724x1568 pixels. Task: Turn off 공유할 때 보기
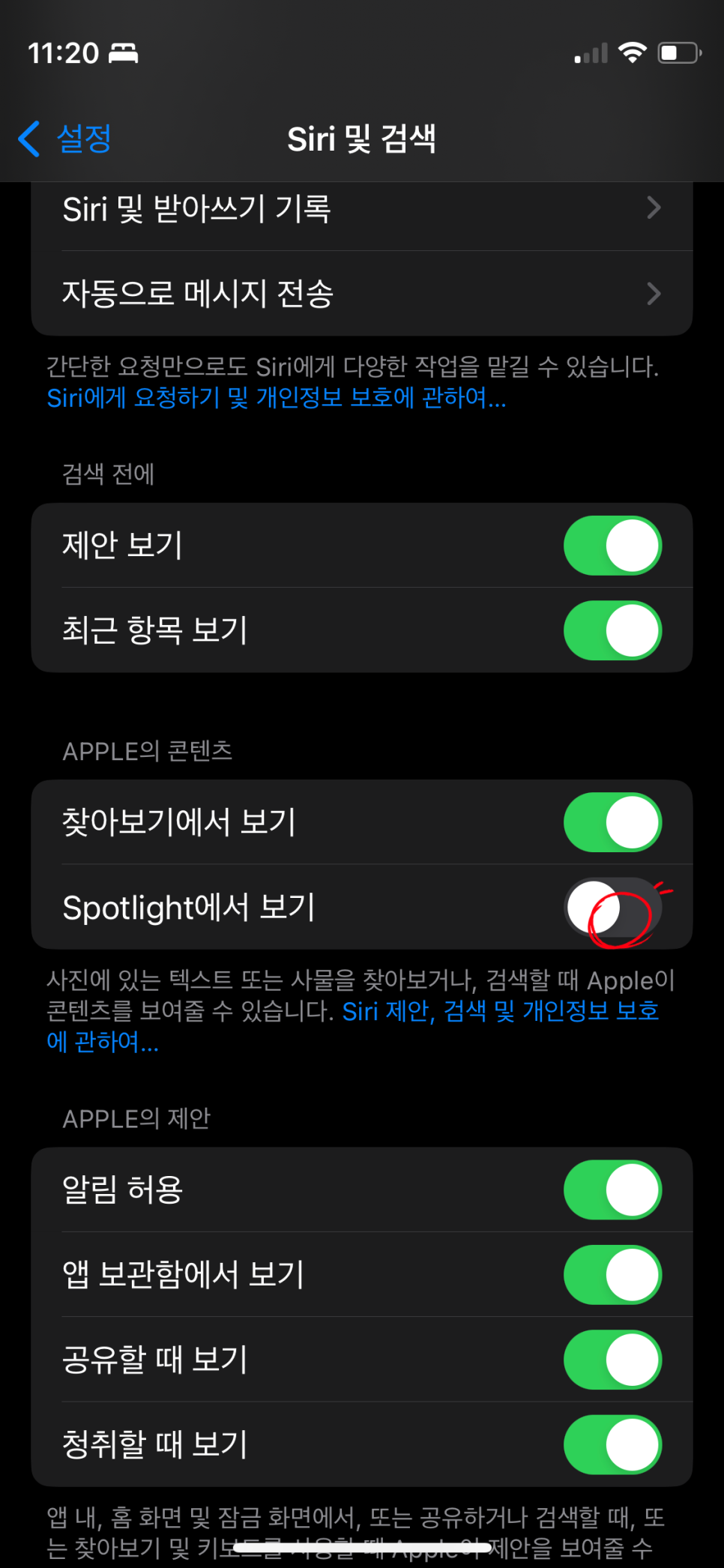click(x=612, y=1359)
